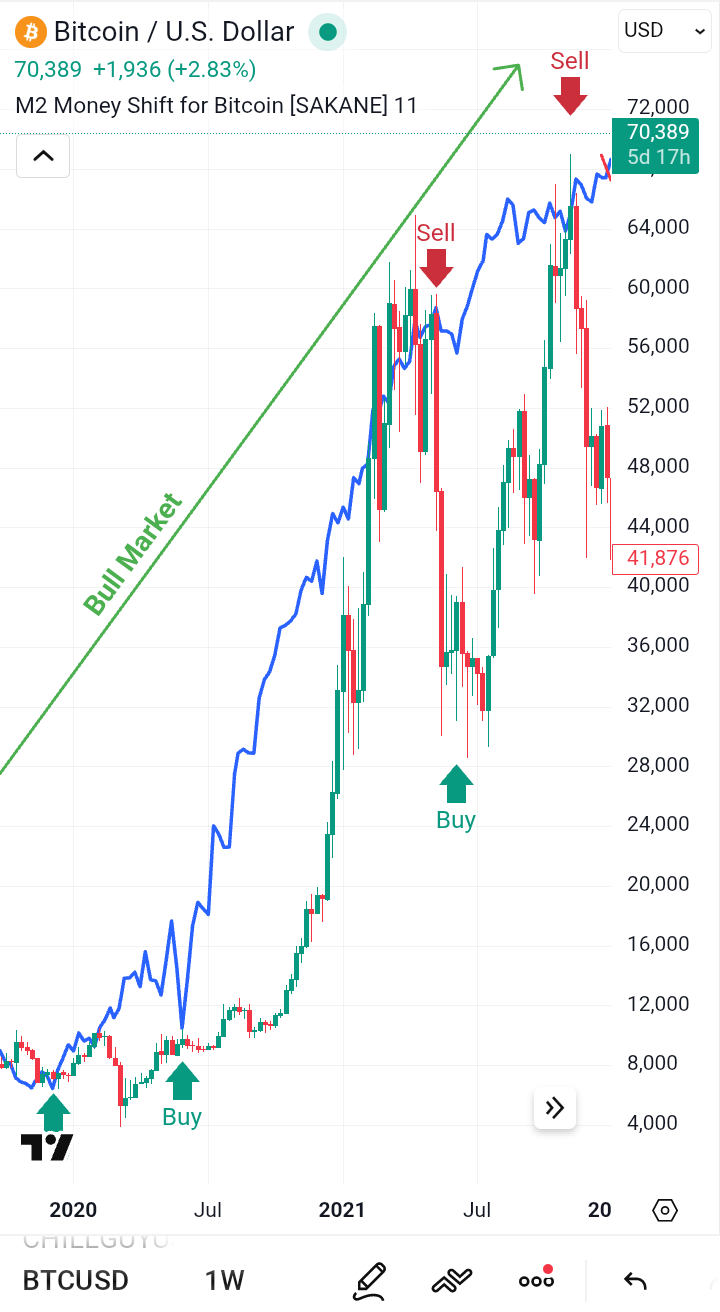Open chart settings gear icon
Viewport: 720px width, 1312px height.
[x=665, y=1210]
